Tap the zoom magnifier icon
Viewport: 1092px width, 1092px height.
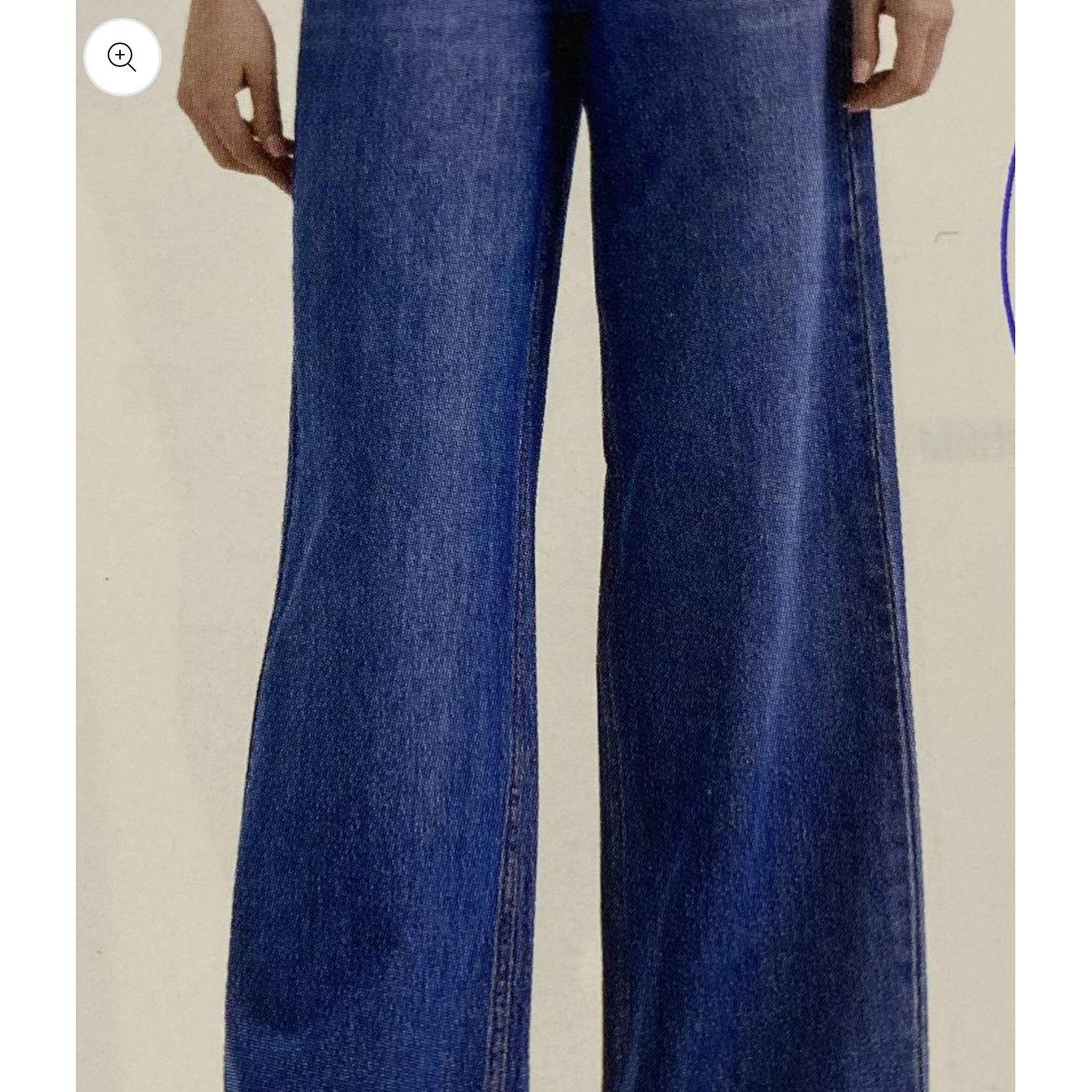122,57
